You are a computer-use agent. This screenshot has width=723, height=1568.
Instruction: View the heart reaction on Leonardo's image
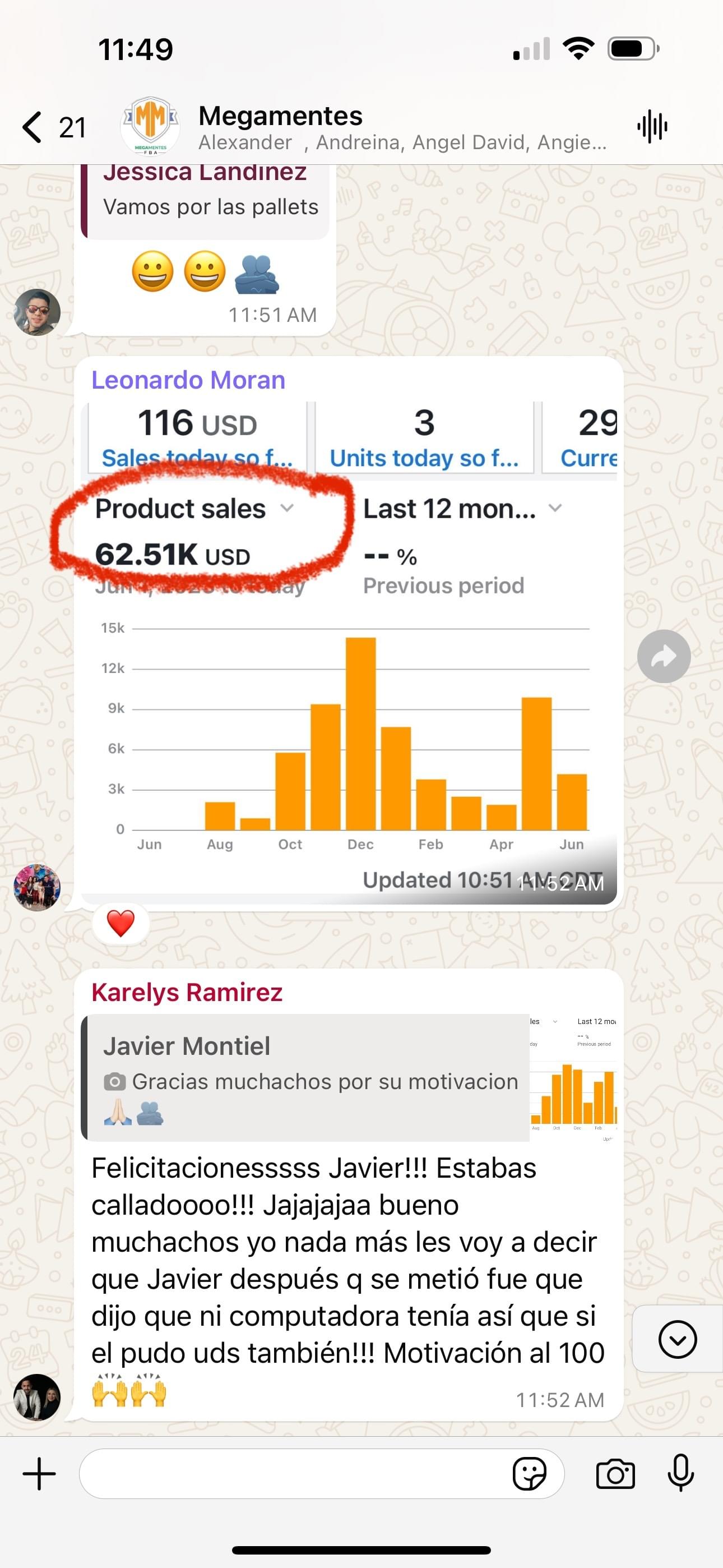[121, 924]
